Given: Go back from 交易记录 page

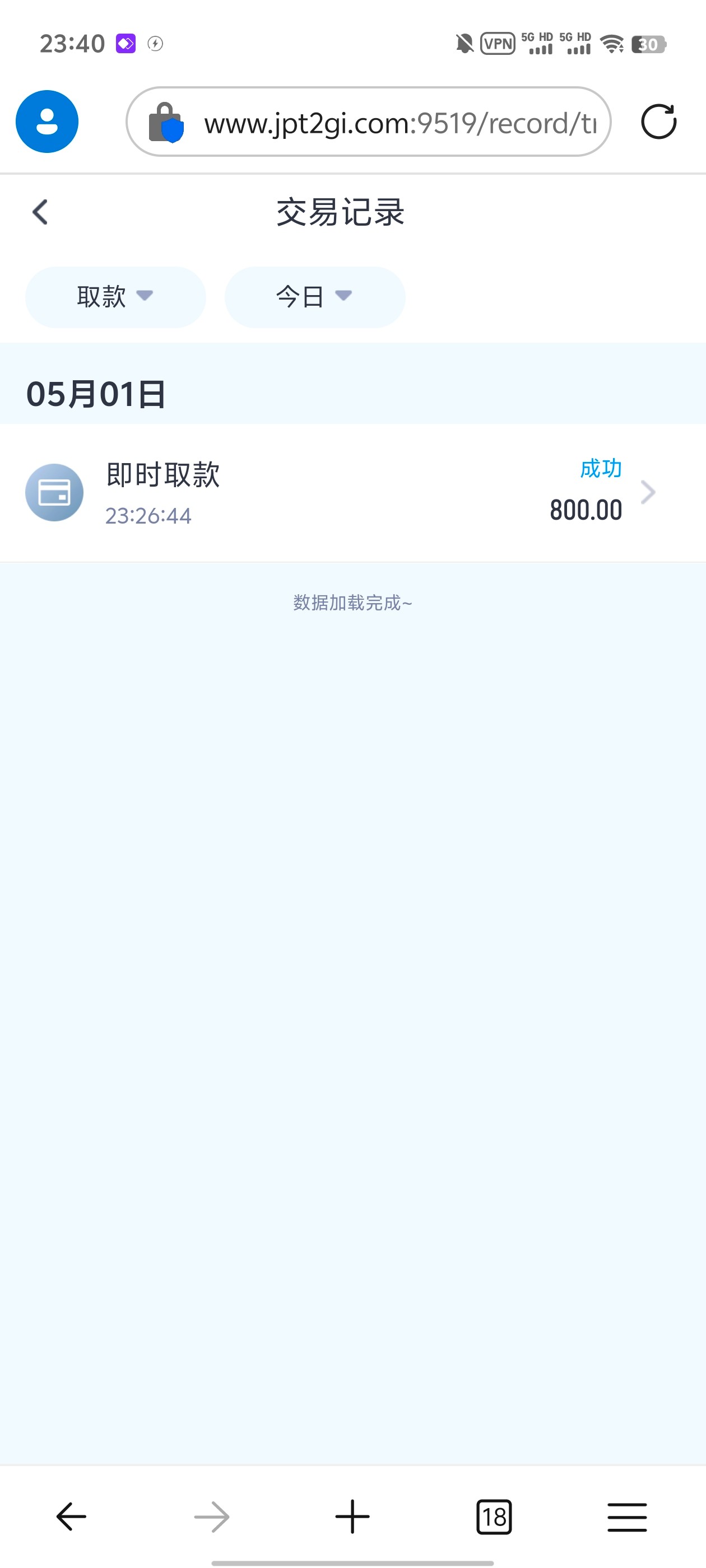Looking at the screenshot, I should click(40, 212).
